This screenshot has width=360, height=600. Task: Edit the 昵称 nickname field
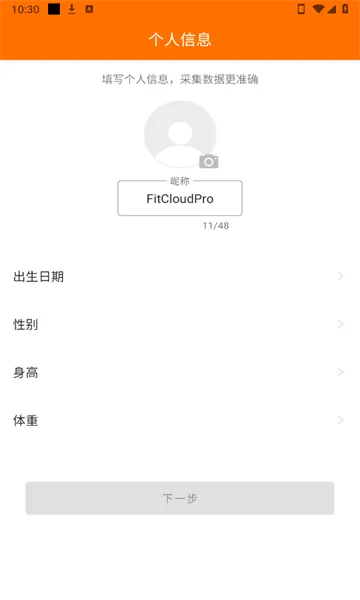[180, 198]
